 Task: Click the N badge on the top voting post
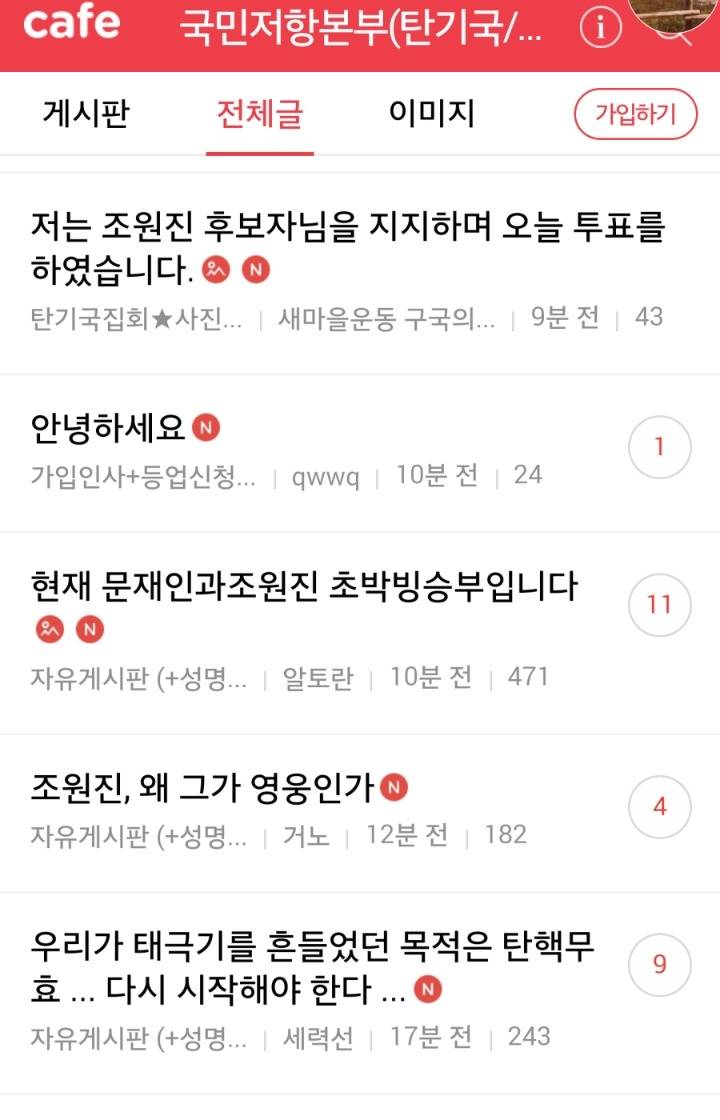256,270
